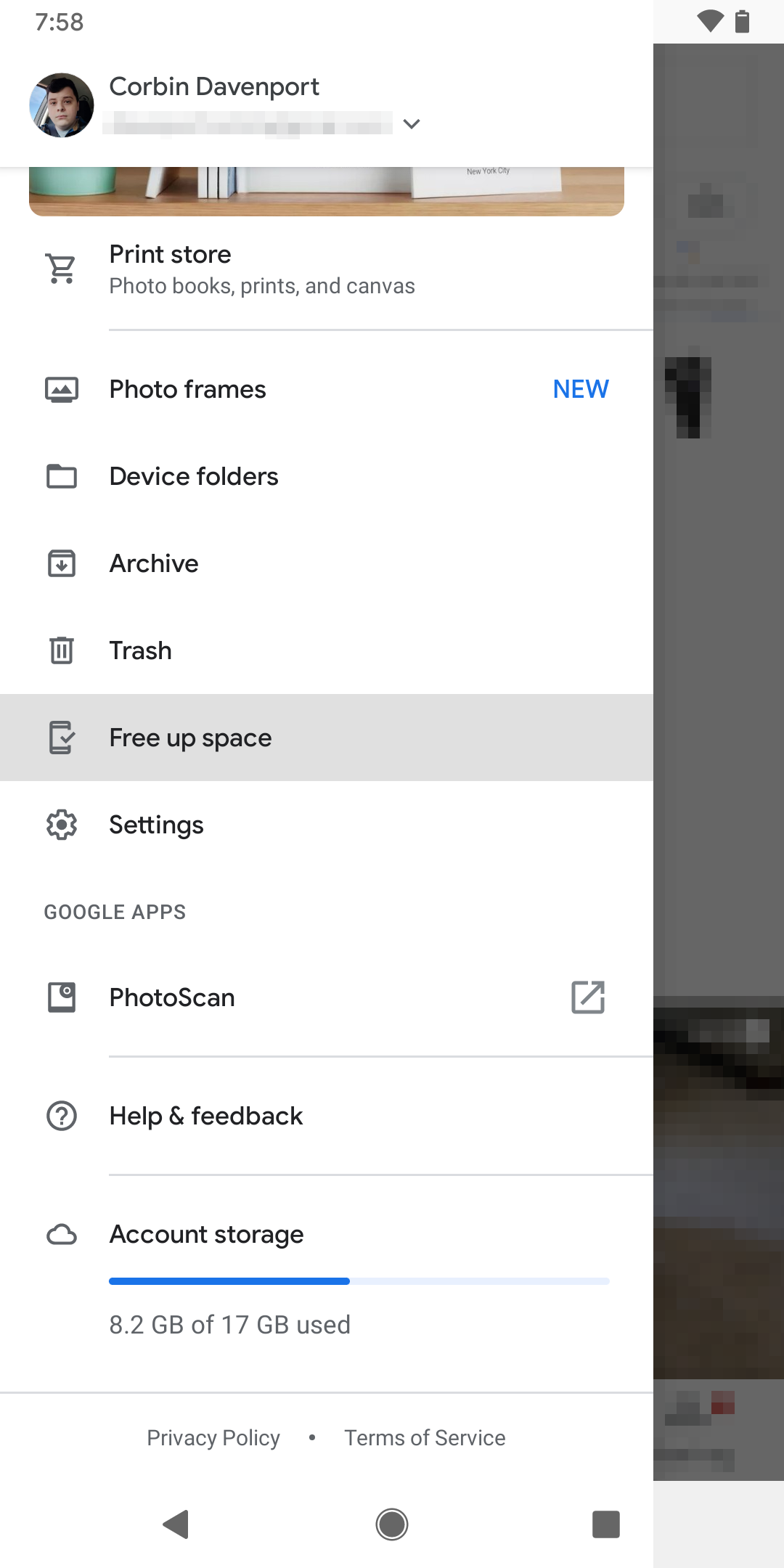Select the Print store shopping cart icon

[x=61, y=268]
